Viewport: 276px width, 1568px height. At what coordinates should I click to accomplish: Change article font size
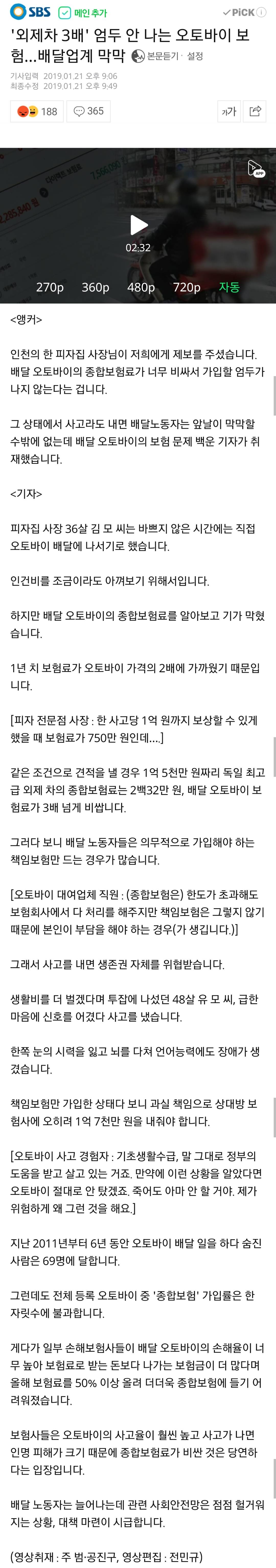point(228,111)
